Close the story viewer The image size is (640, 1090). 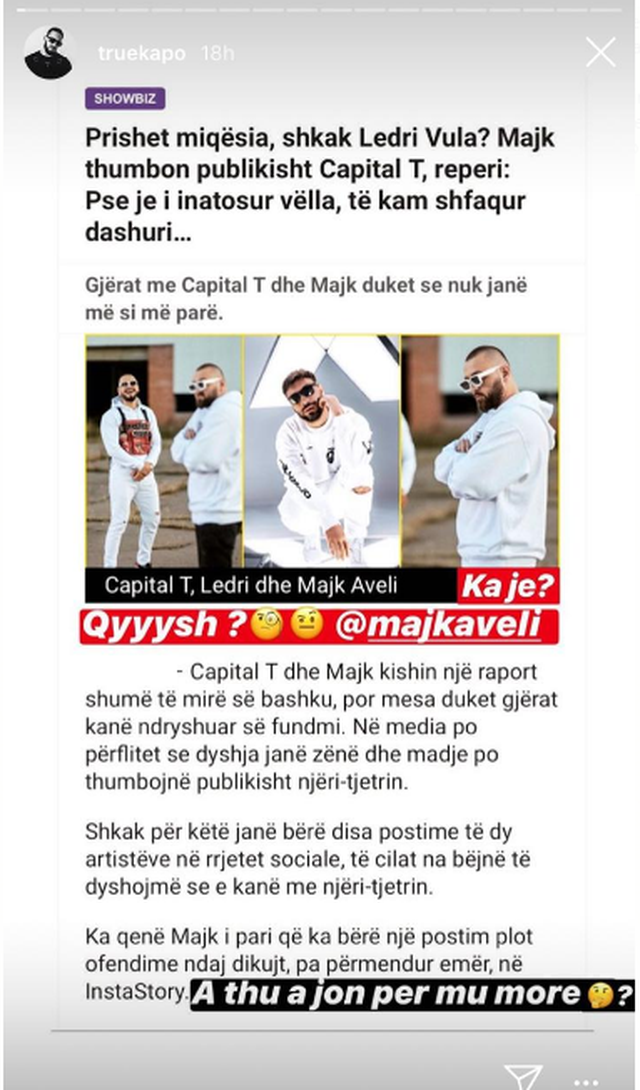point(600,52)
